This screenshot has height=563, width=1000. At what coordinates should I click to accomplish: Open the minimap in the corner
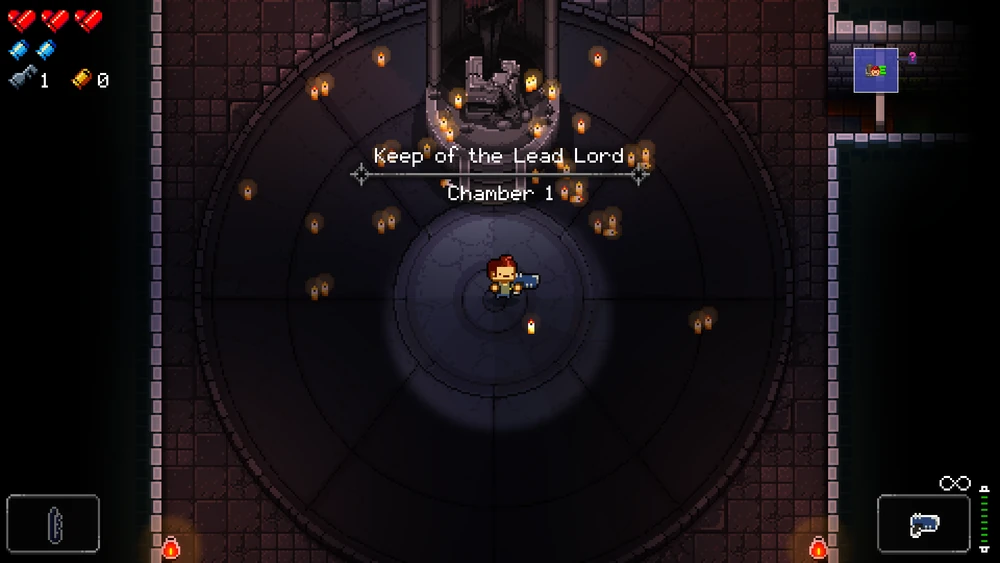click(876, 71)
